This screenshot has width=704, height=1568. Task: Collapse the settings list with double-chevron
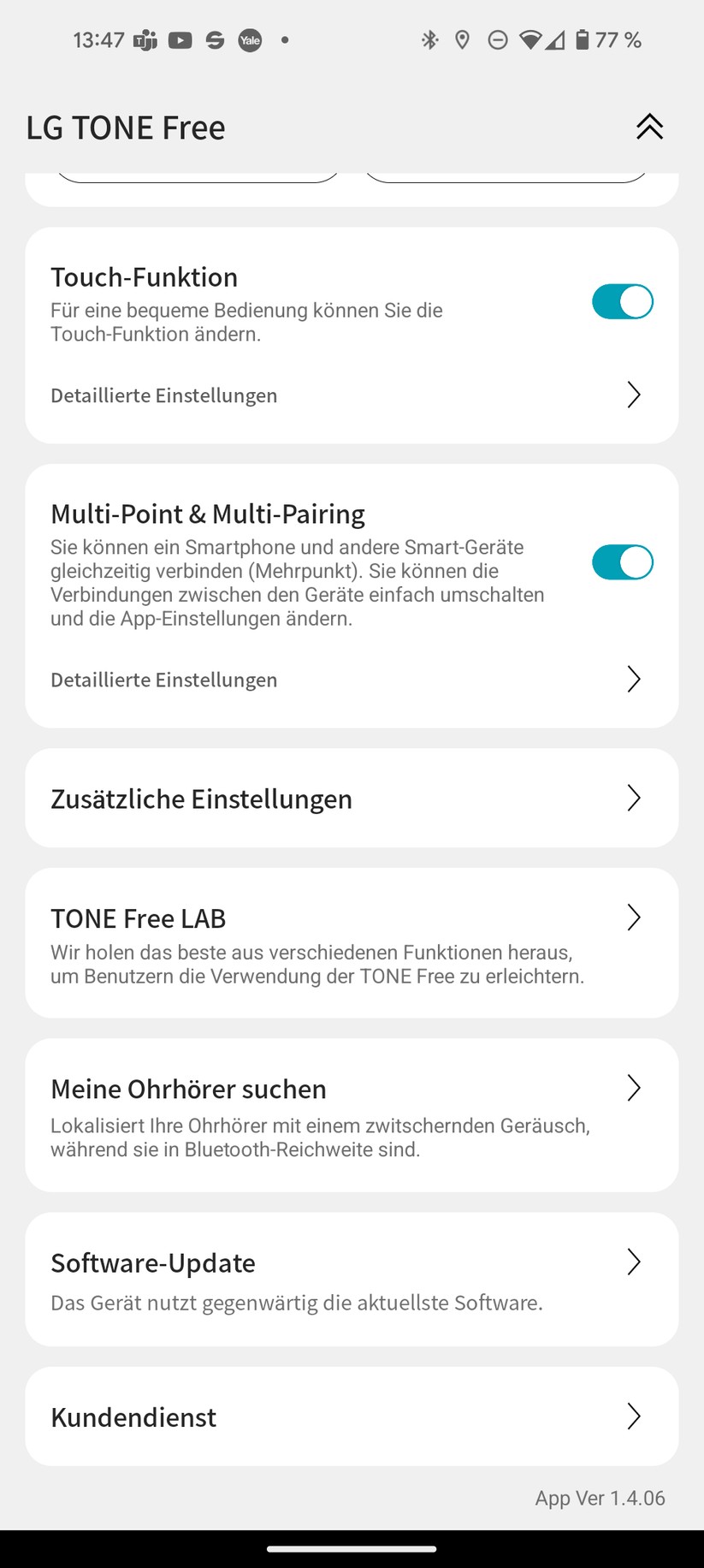pyautogui.click(x=649, y=126)
